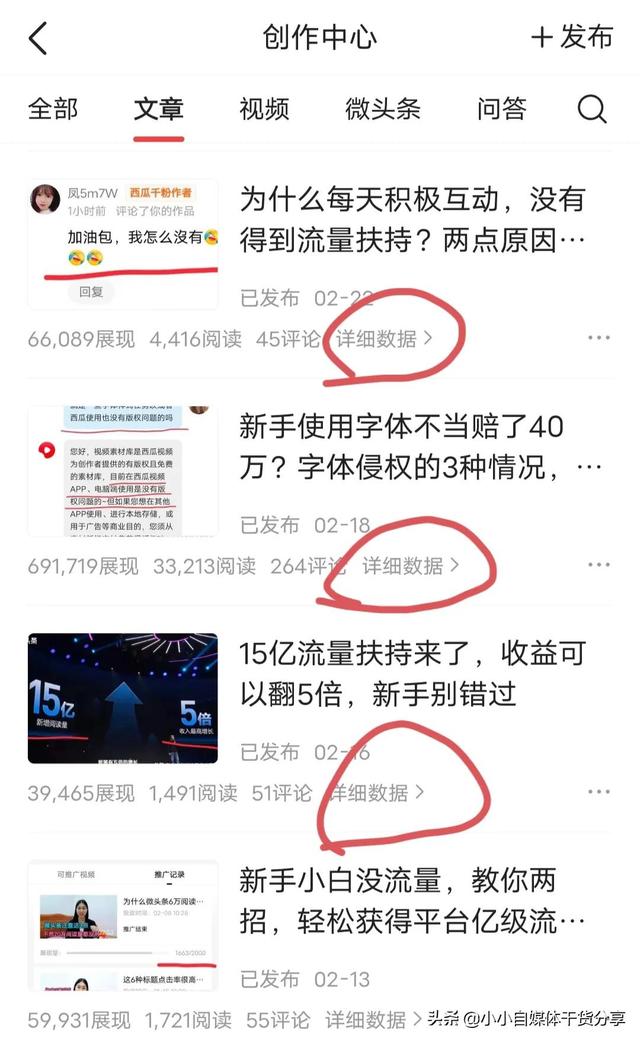Open the search magnifier icon

(592, 109)
